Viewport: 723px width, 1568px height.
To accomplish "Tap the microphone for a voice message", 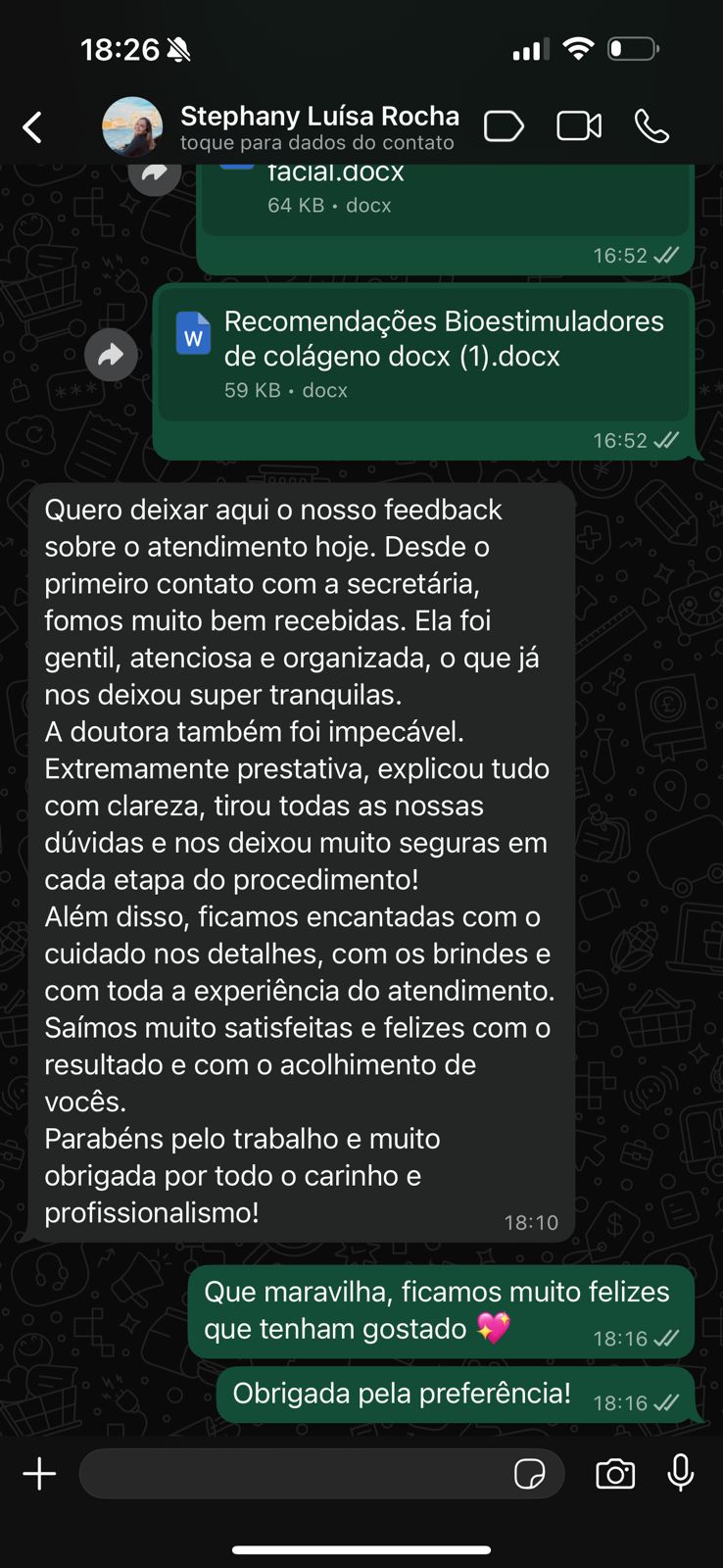I will coord(681,1472).
